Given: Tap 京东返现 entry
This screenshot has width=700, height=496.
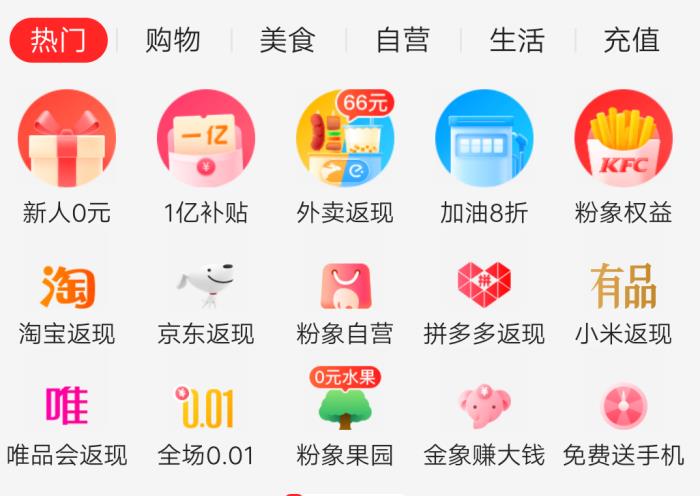Looking at the screenshot, I should pyautogui.click(x=206, y=288).
